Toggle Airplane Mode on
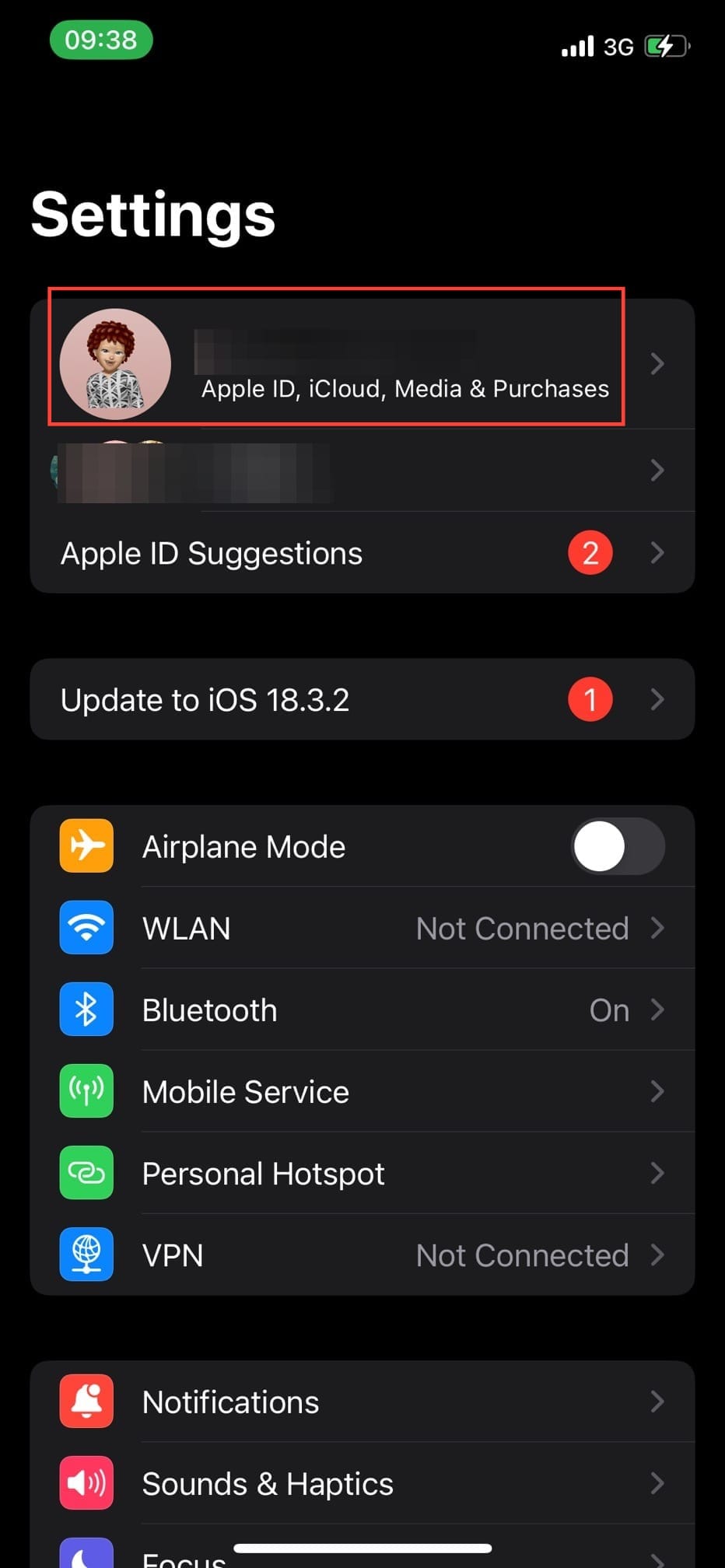 pos(618,846)
